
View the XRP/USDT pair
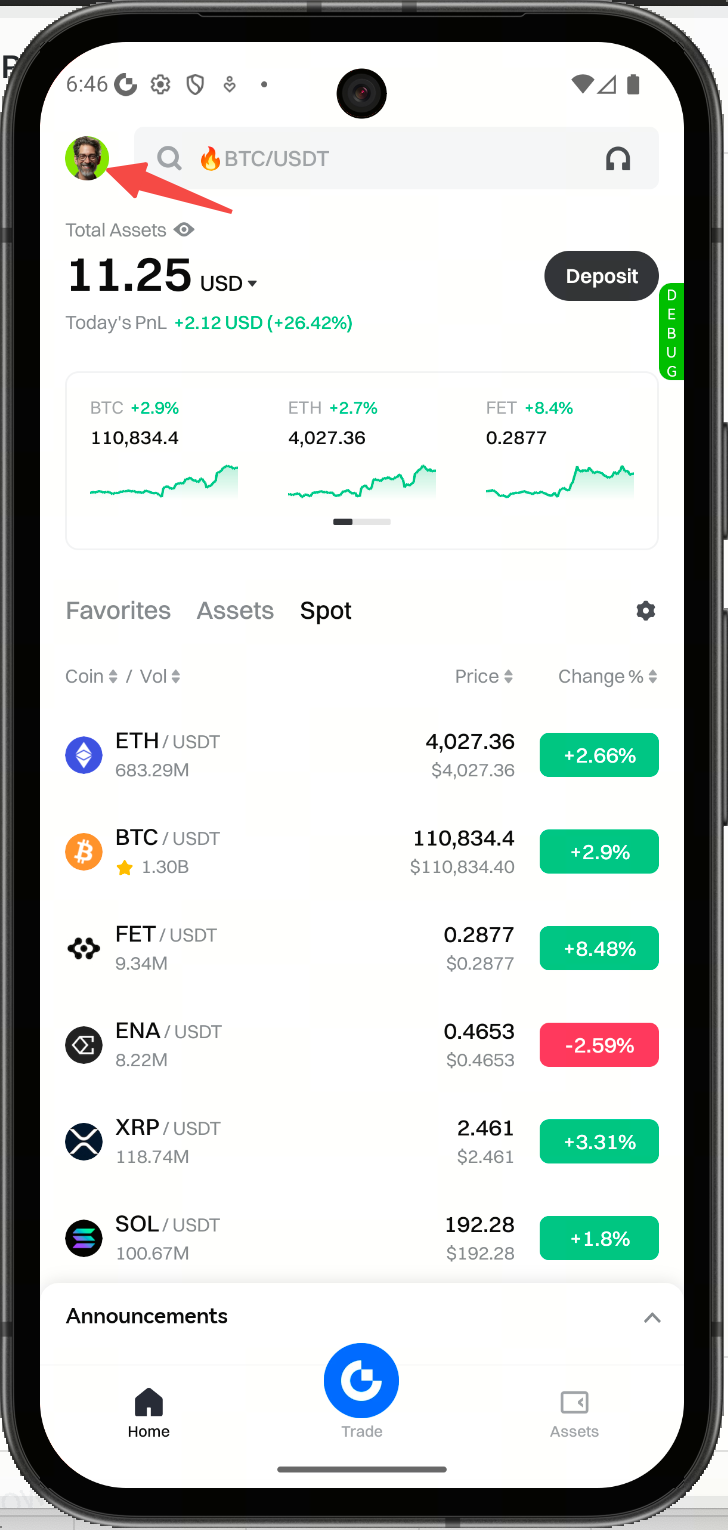pos(300,1141)
